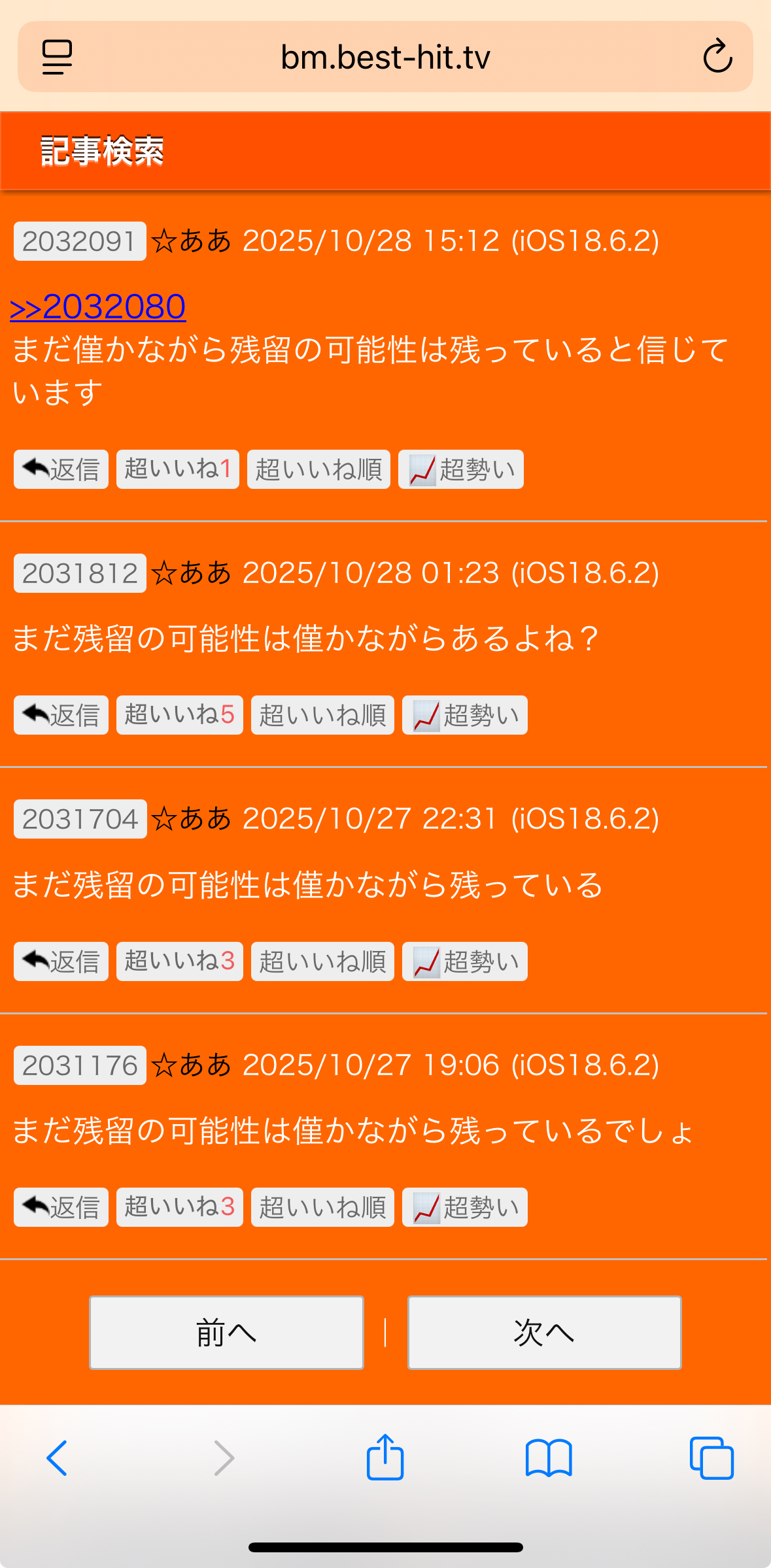Viewport: 771px width, 1568px height.
Task: Tap 超いいね順 under post 2031704
Action: pos(322,961)
